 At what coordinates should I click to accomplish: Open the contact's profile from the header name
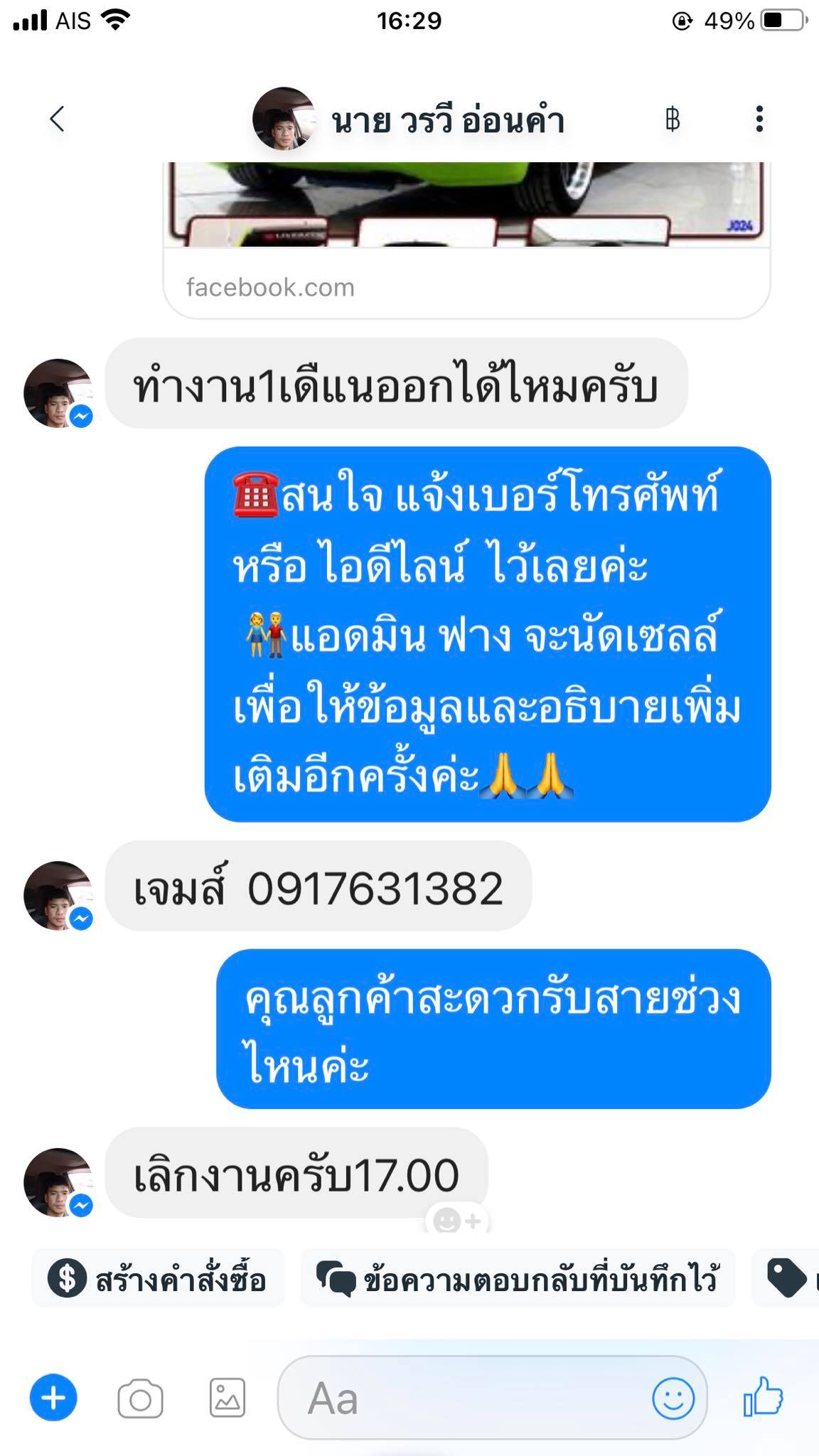448,120
